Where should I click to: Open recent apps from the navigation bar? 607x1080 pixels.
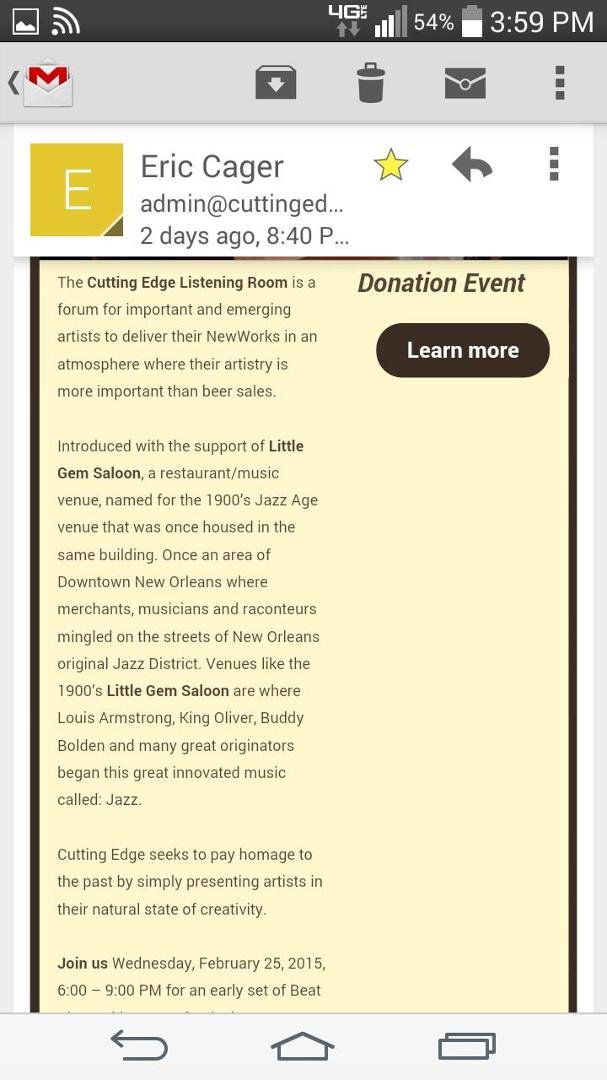pyautogui.click(x=467, y=1046)
